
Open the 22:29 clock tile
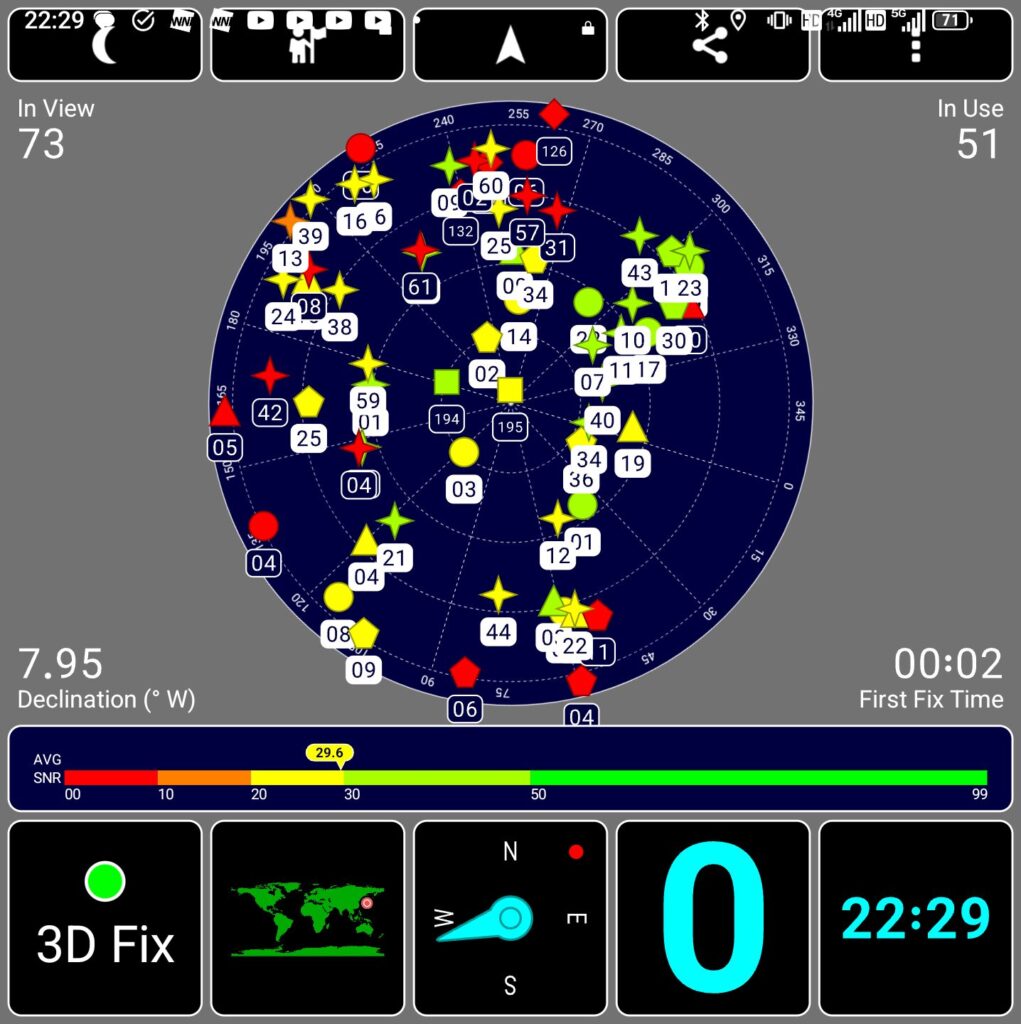coord(915,918)
